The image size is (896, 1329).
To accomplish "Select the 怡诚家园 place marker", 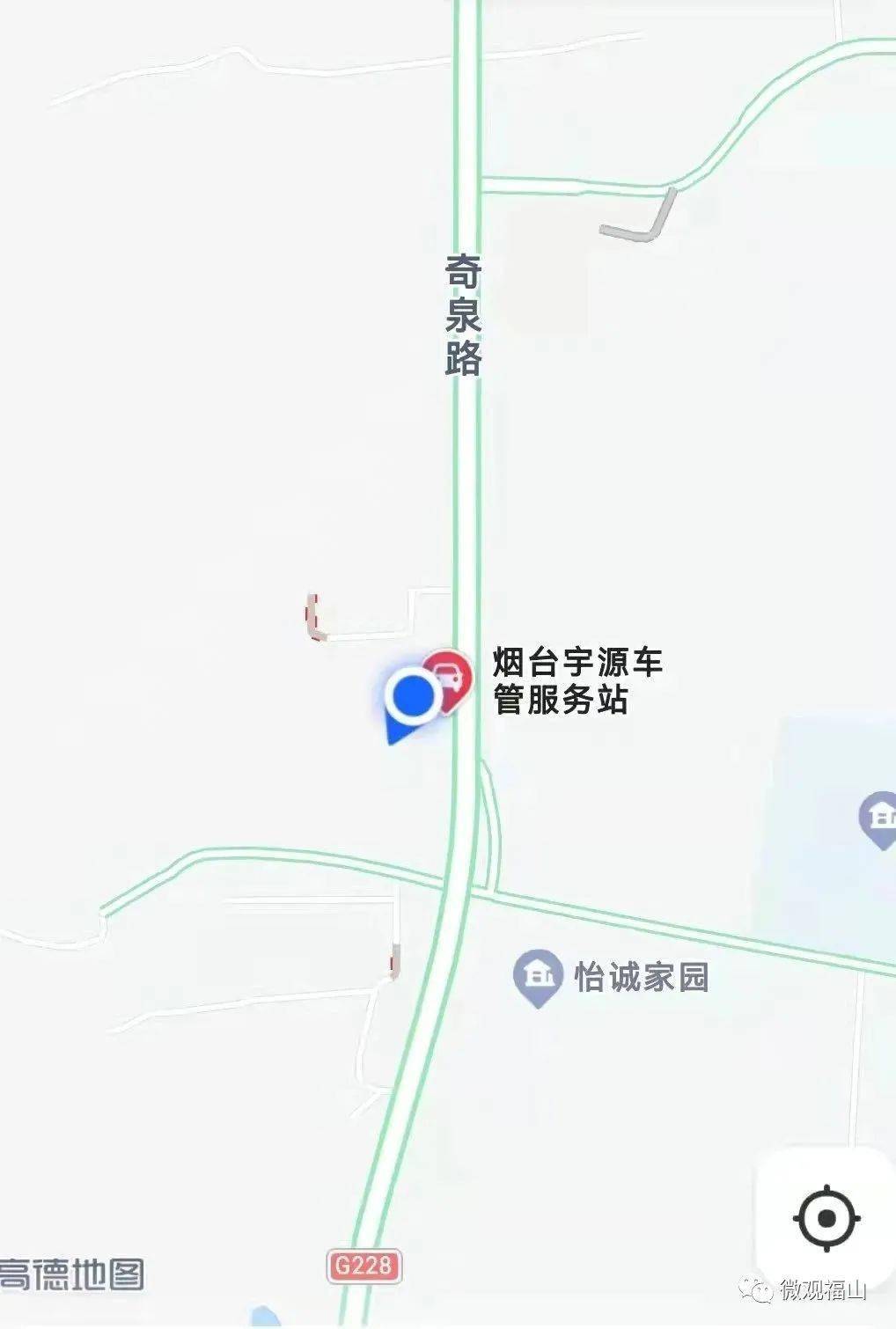I will (x=537, y=976).
